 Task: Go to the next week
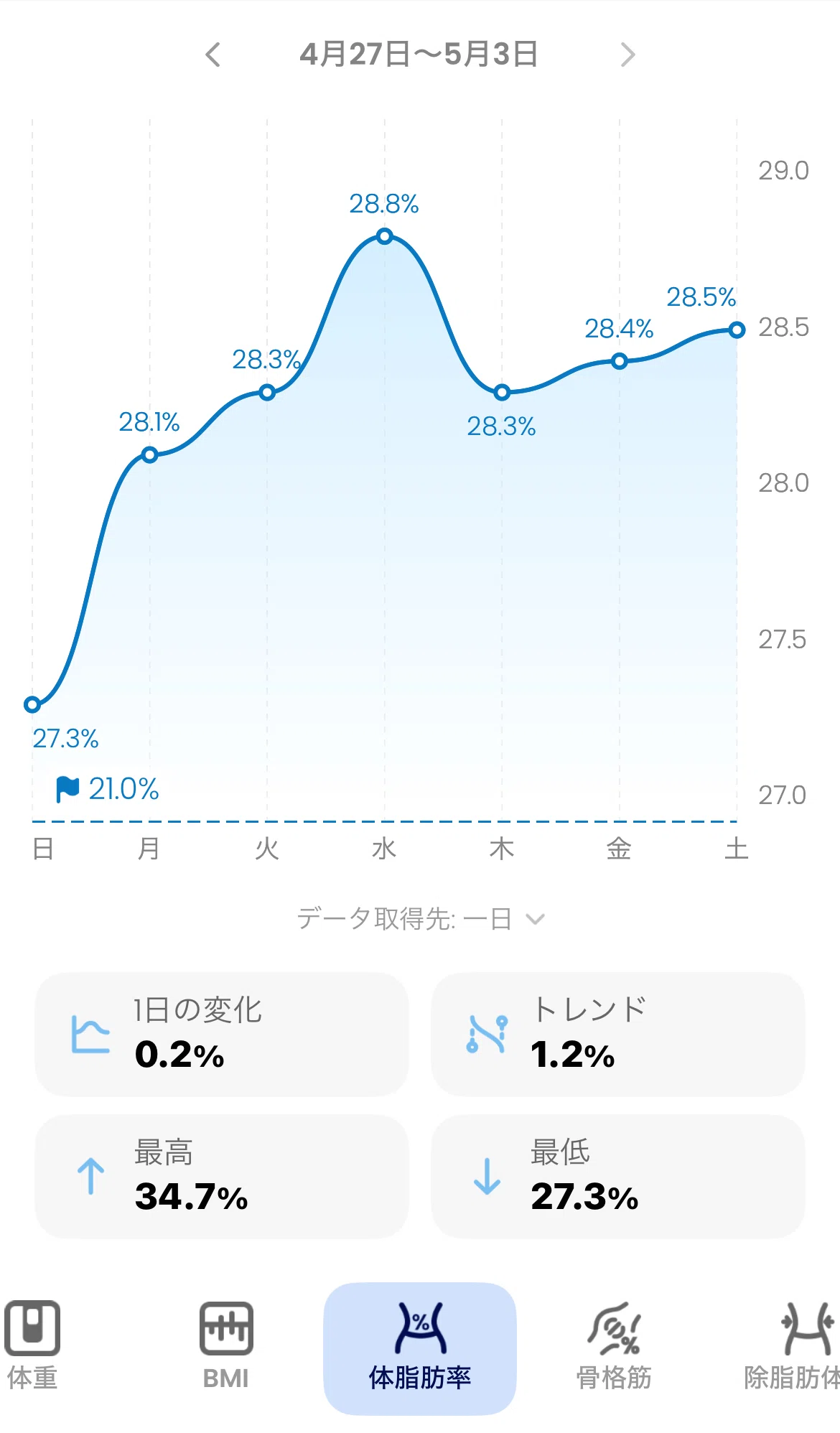[x=627, y=55]
